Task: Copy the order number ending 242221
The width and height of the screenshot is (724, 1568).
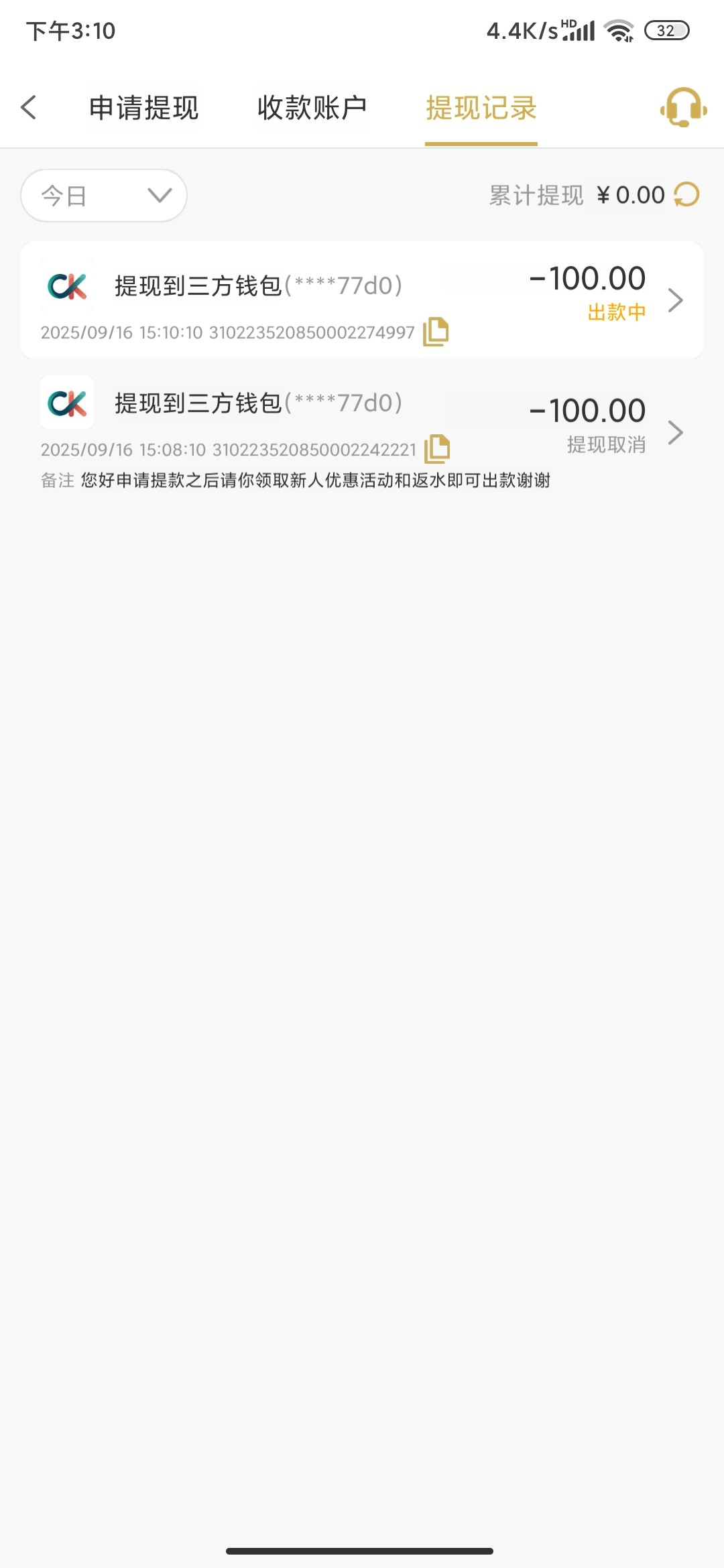Action: click(437, 448)
